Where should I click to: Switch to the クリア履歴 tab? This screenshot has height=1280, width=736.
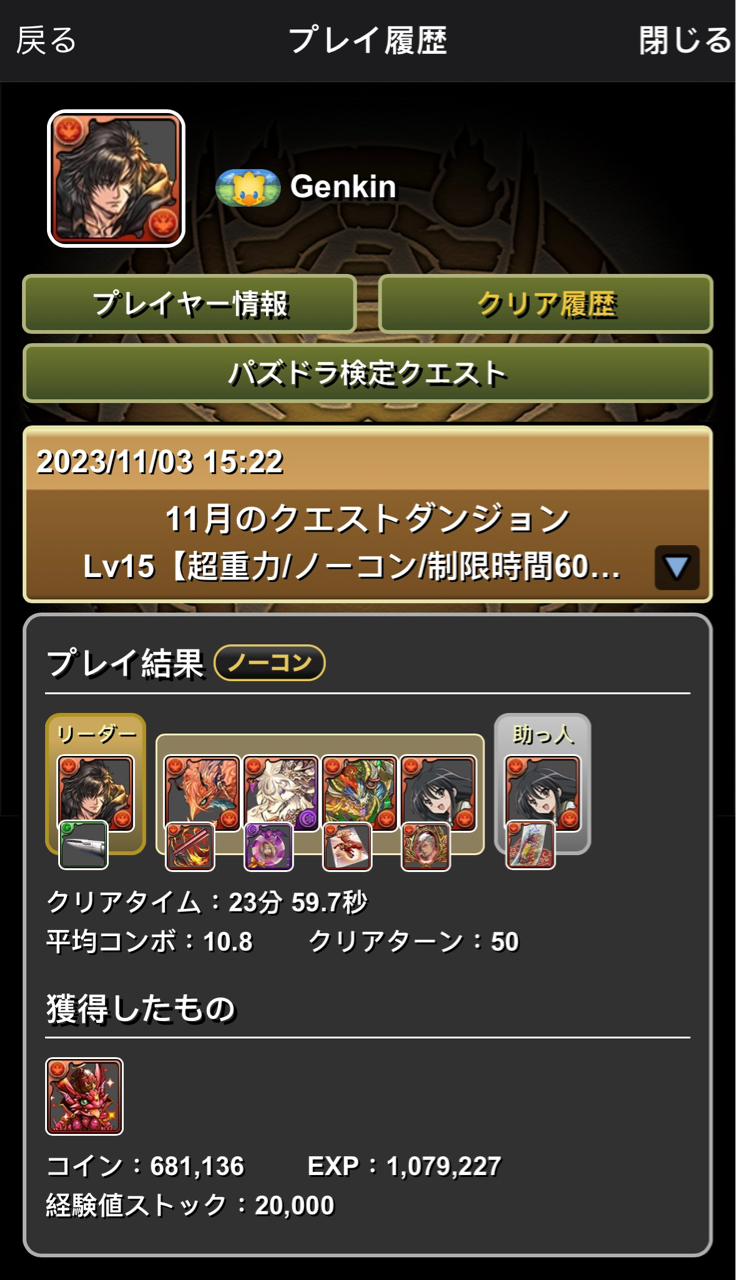545,304
